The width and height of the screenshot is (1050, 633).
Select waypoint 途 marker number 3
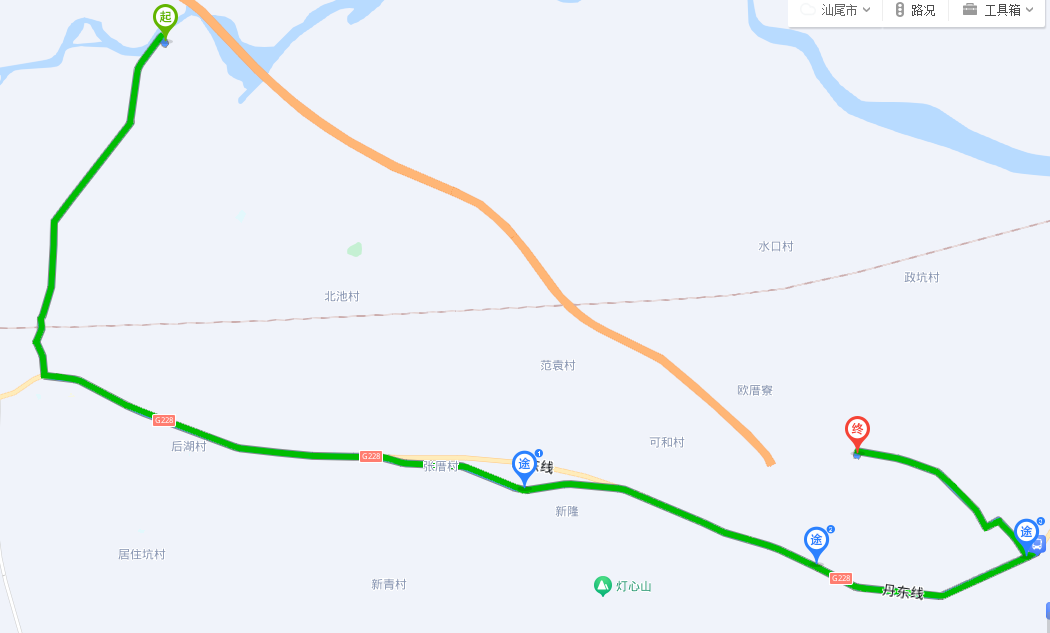tap(1026, 532)
